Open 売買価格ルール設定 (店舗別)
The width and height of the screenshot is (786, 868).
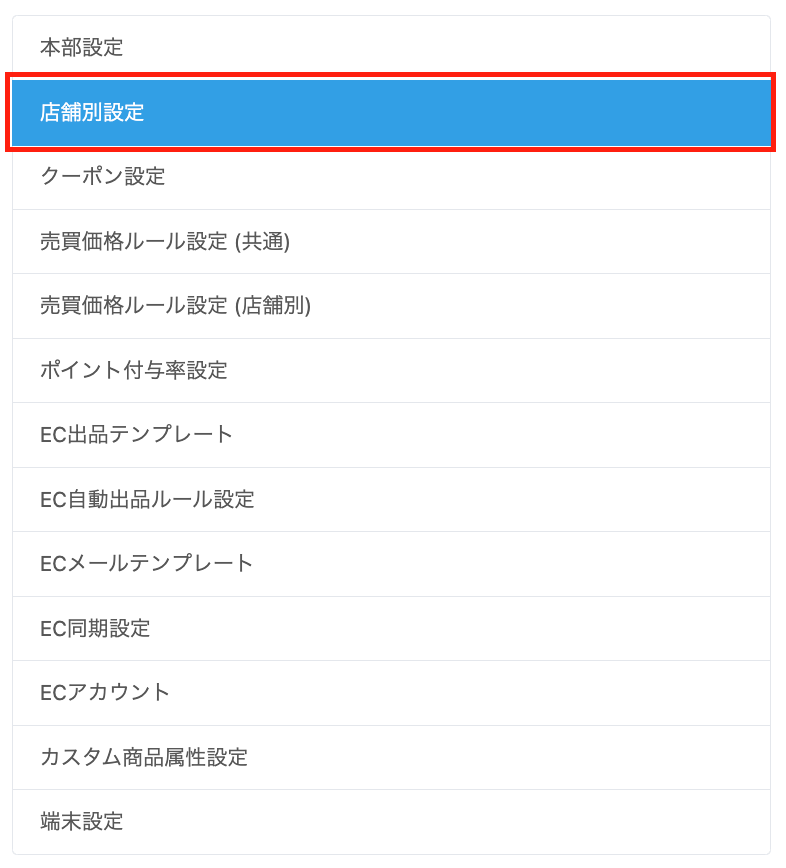coord(175,306)
